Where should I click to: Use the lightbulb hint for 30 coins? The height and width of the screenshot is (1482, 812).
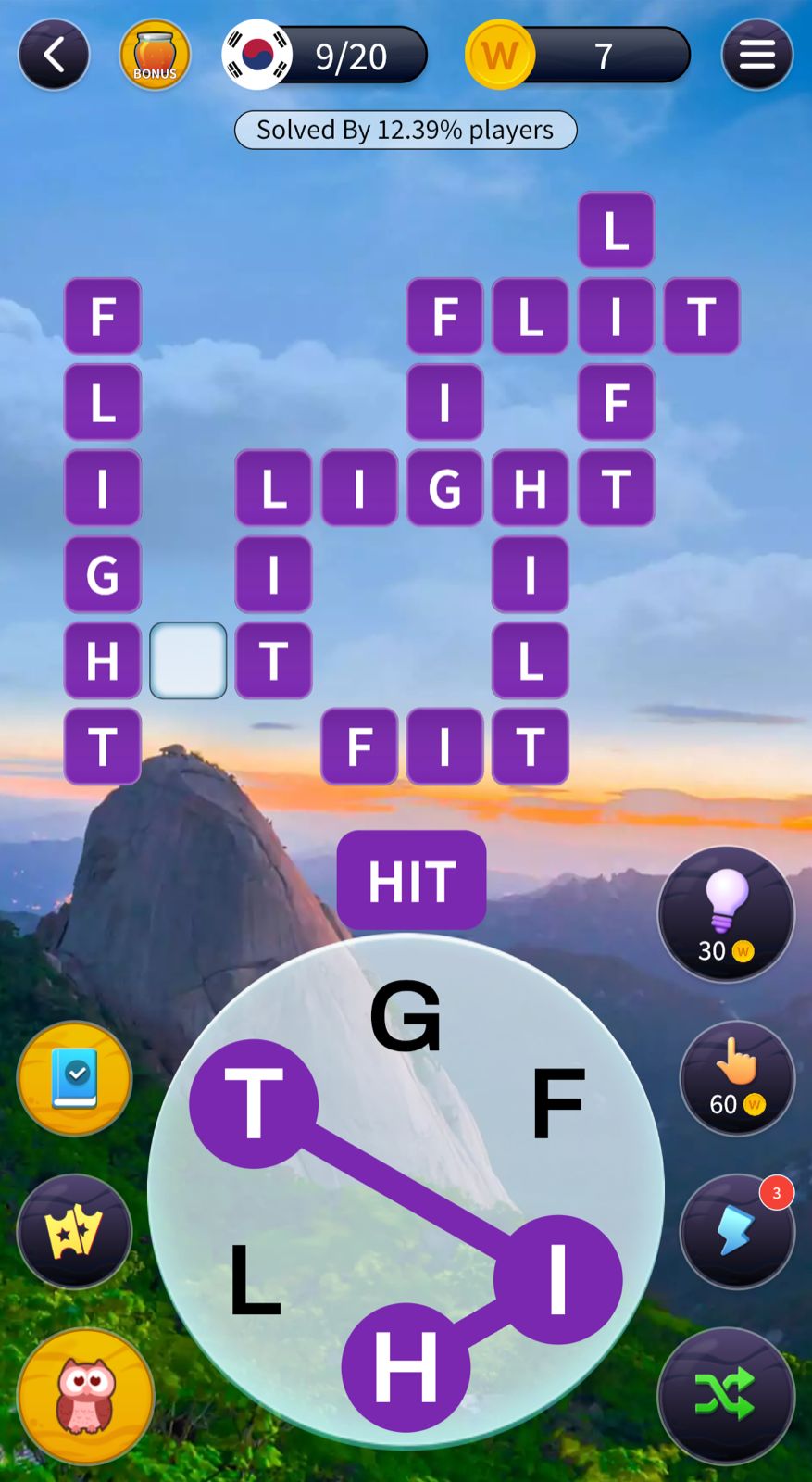tap(726, 913)
